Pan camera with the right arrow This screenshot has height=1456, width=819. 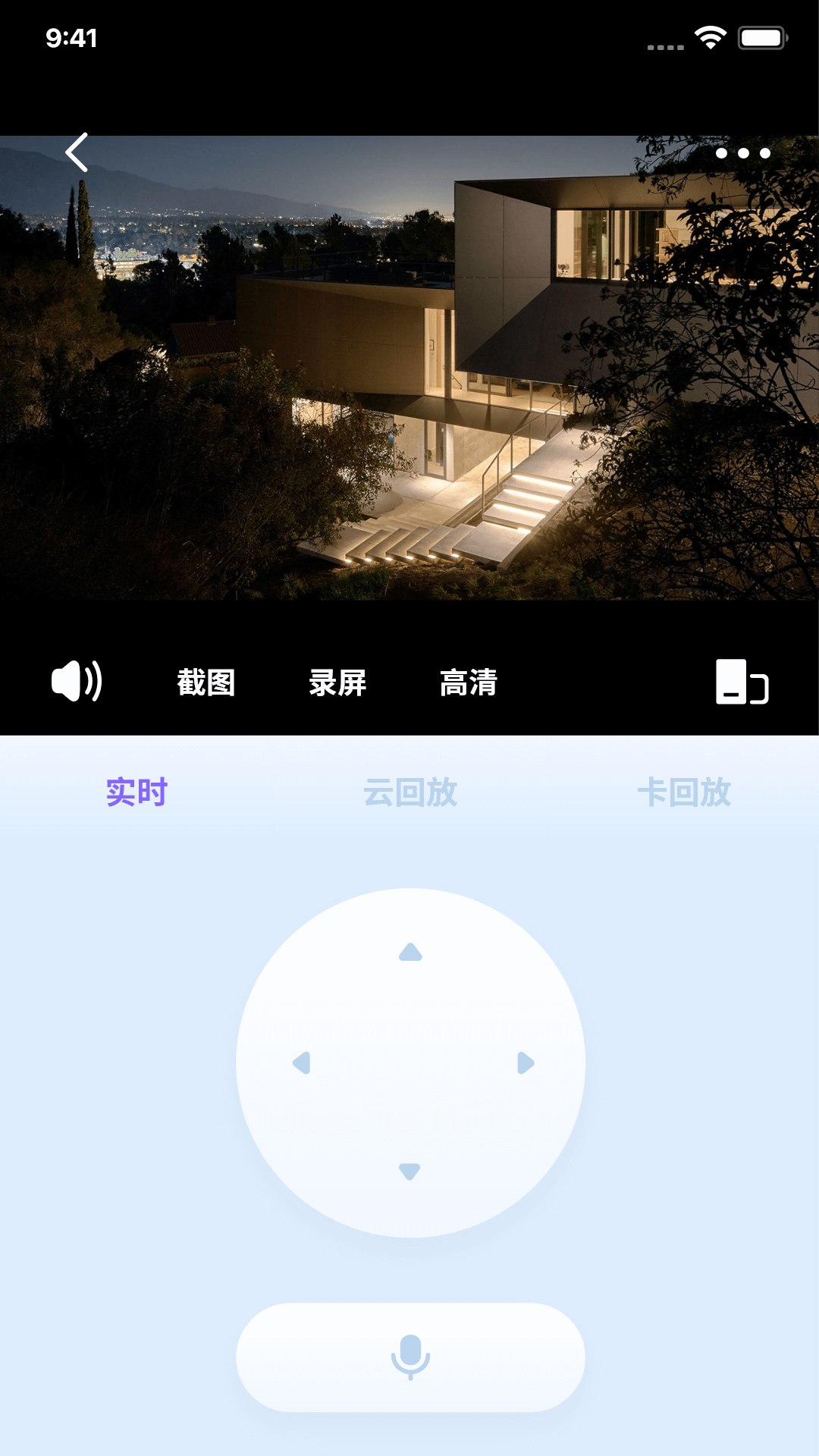click(x=526, y=1062)
